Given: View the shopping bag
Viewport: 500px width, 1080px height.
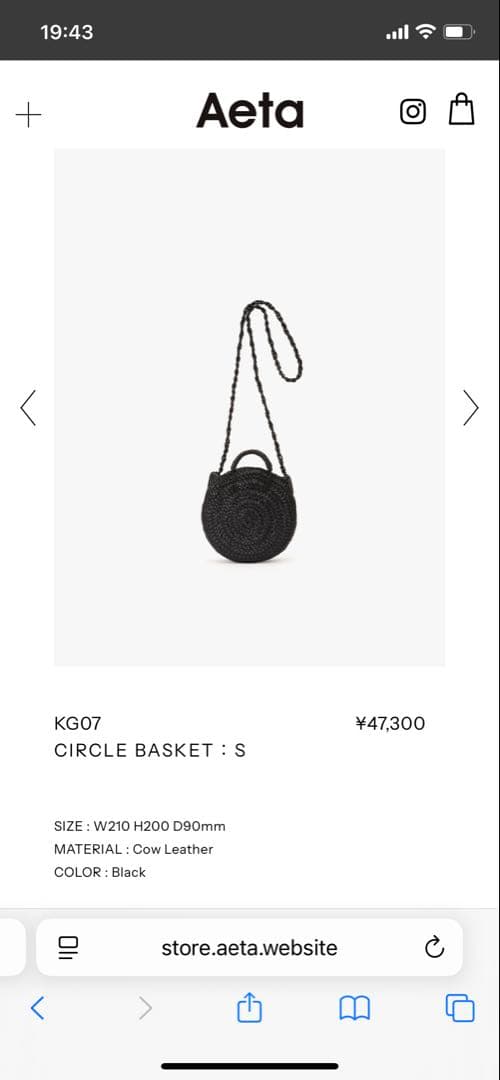Looking at the screenshot, I should (x=461, y=110).
